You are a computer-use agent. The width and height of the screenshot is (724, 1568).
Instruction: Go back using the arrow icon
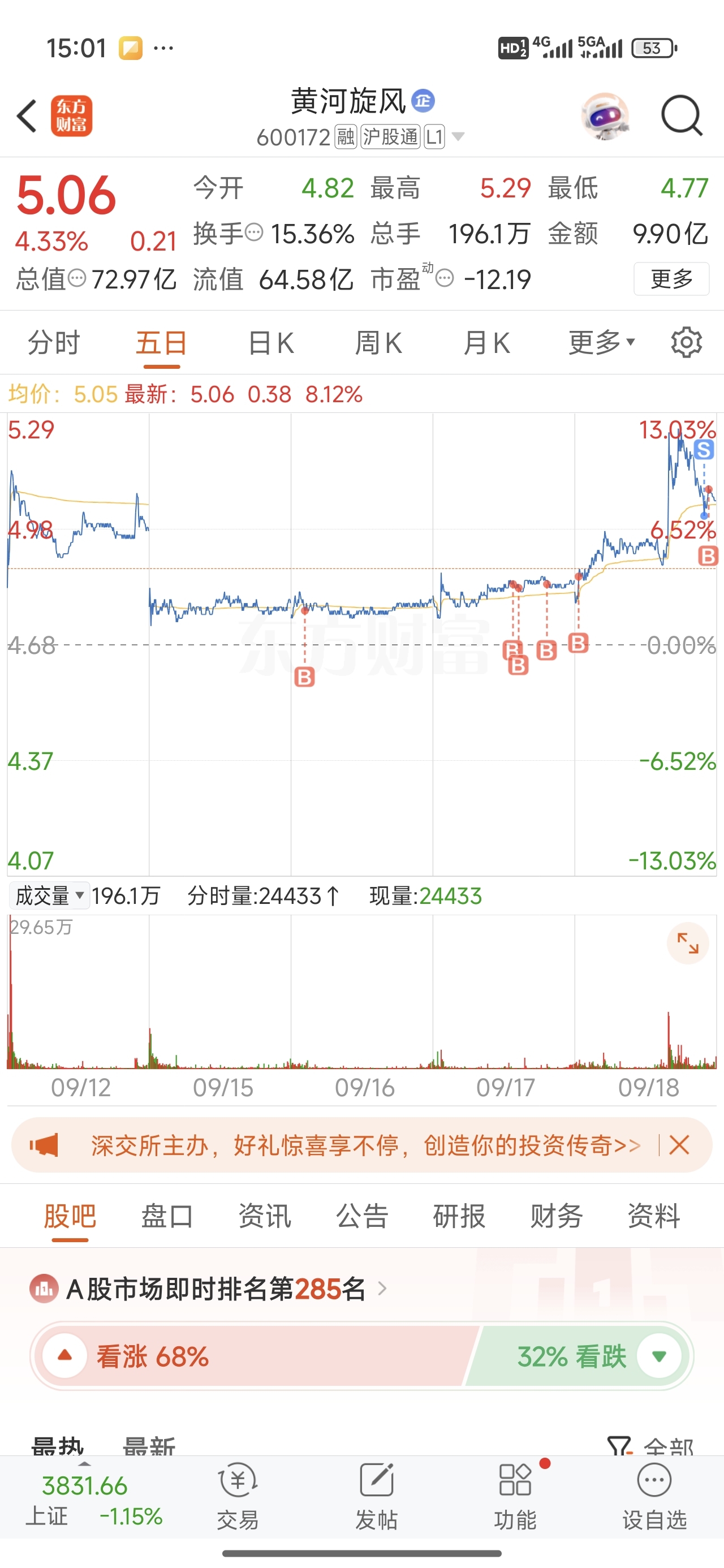27,115
